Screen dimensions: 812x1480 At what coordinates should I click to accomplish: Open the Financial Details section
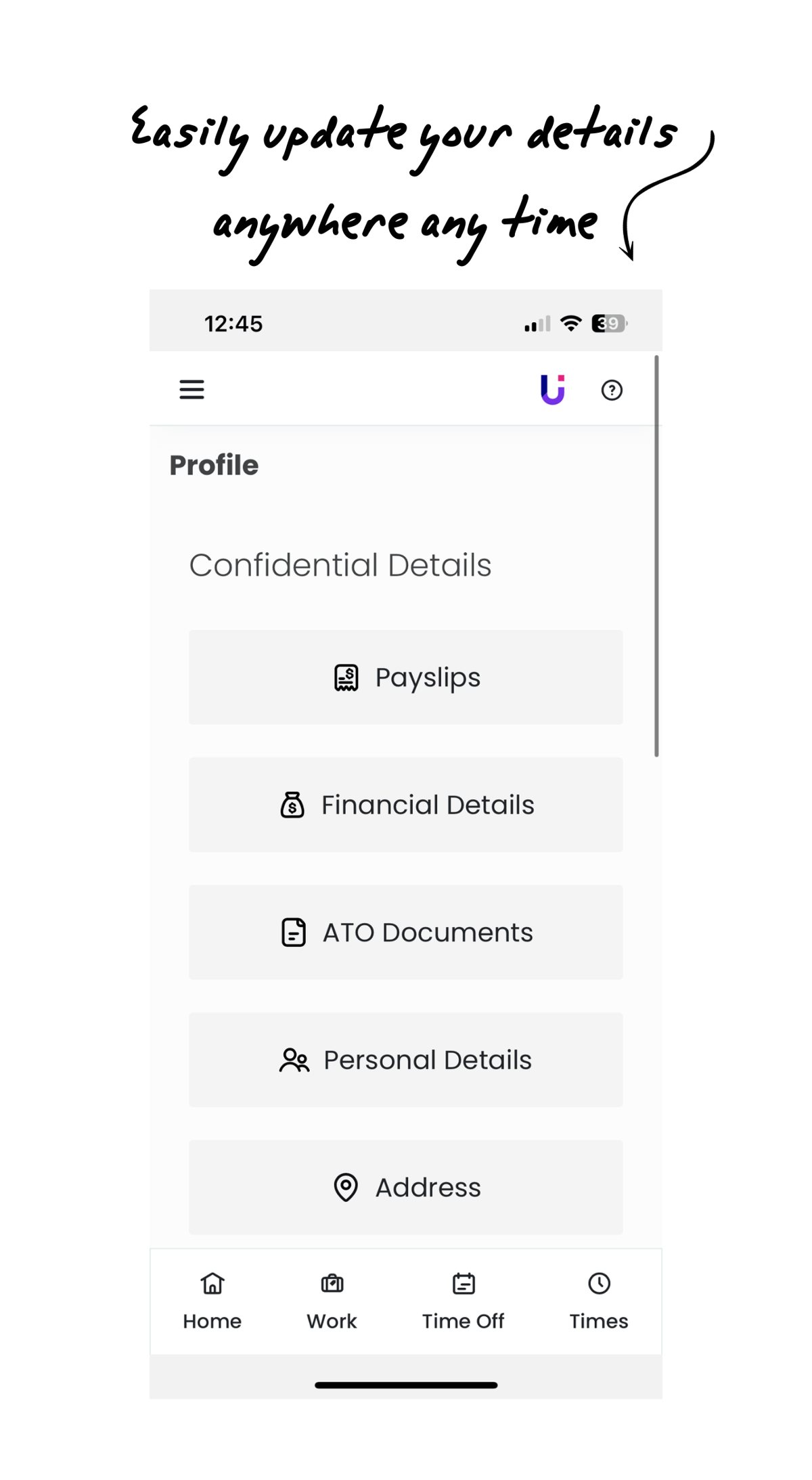[x=405, y=805]
